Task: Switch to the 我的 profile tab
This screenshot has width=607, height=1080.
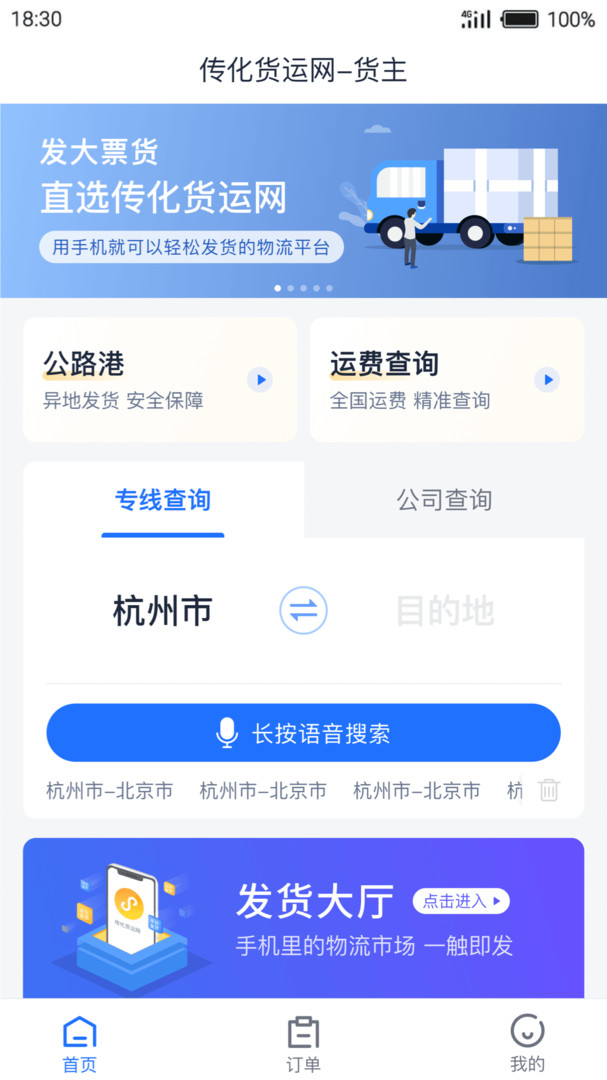Action: (527, 1044)
